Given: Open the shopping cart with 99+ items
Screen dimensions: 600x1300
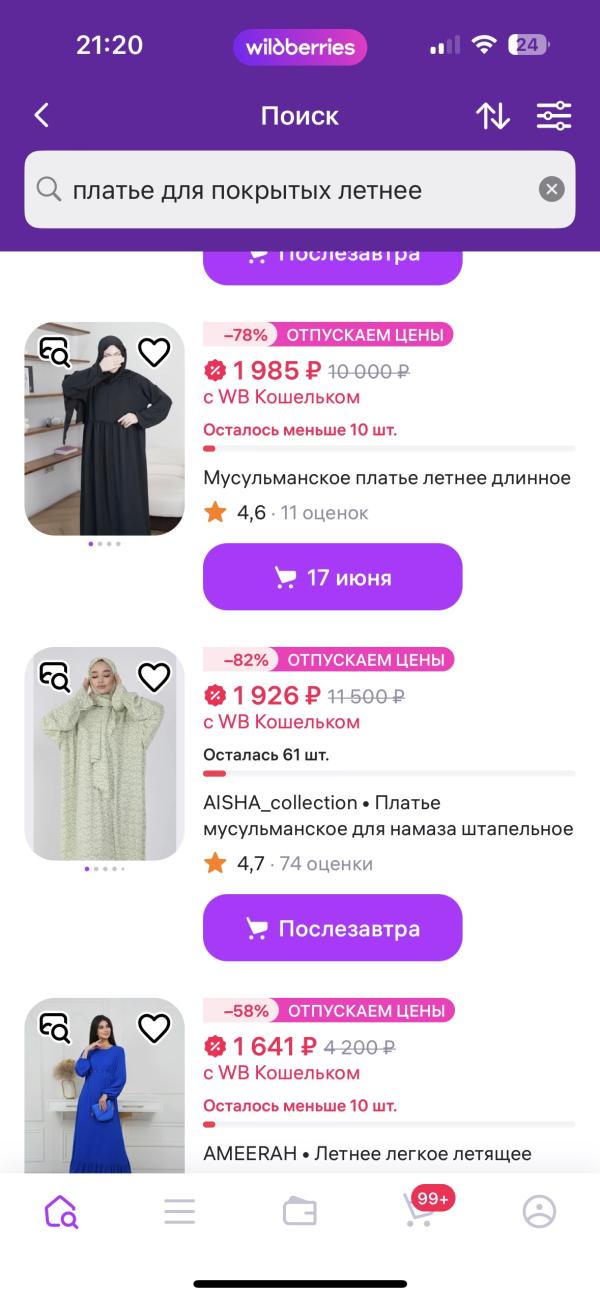Looking at the screenshot, I should (420, 1212).
